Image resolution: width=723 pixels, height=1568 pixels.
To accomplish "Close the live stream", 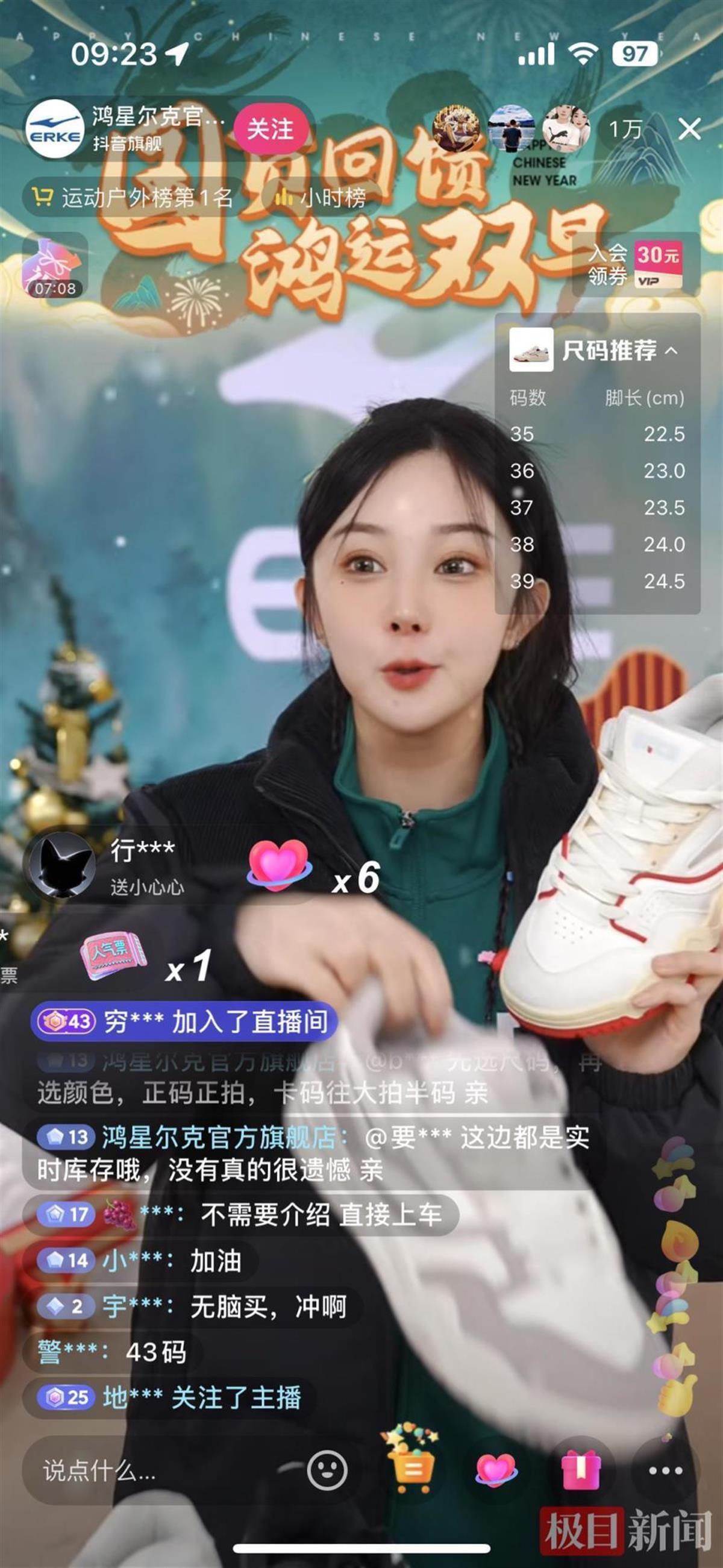I will pos(689,129).
